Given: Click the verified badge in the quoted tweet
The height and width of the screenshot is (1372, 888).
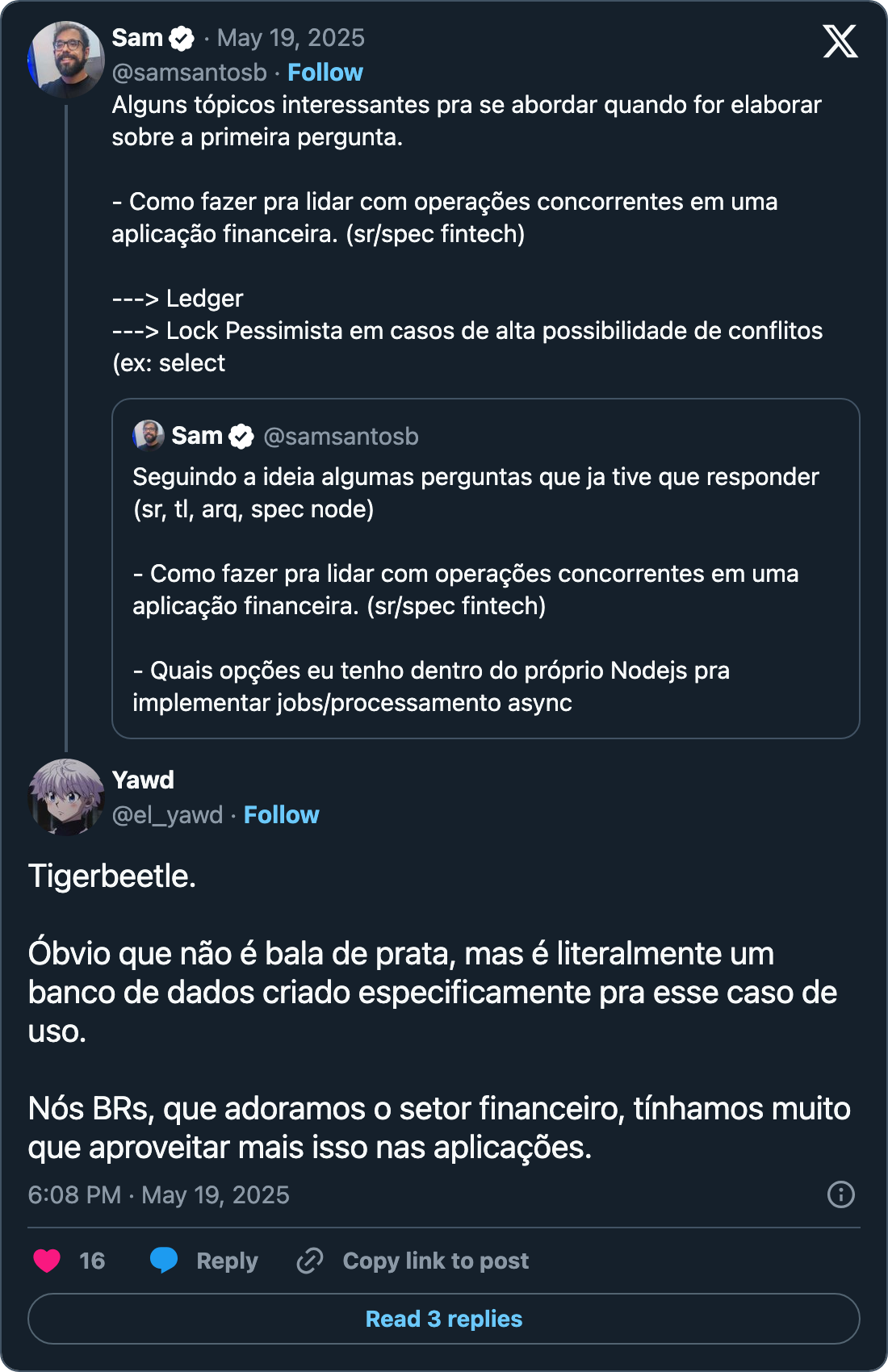Looking at the screenshot, I should click(x=241, y=436).
